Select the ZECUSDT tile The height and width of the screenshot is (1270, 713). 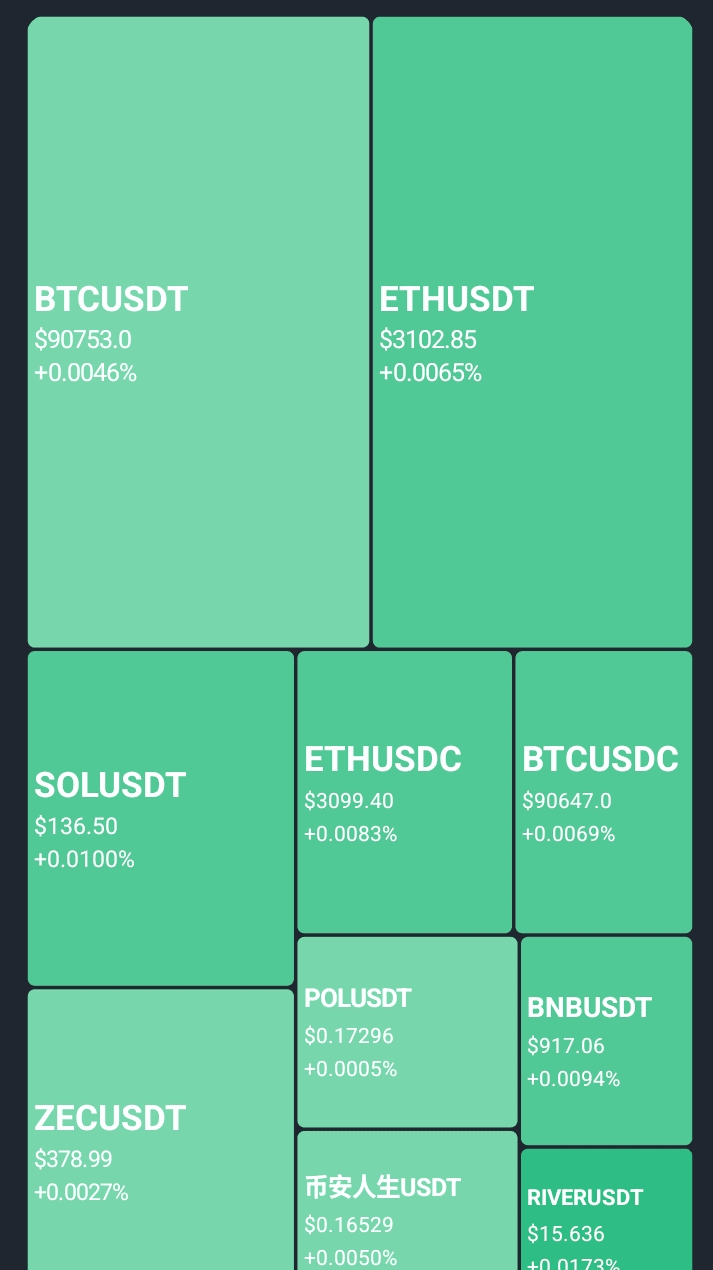[x=161, y=1130]
